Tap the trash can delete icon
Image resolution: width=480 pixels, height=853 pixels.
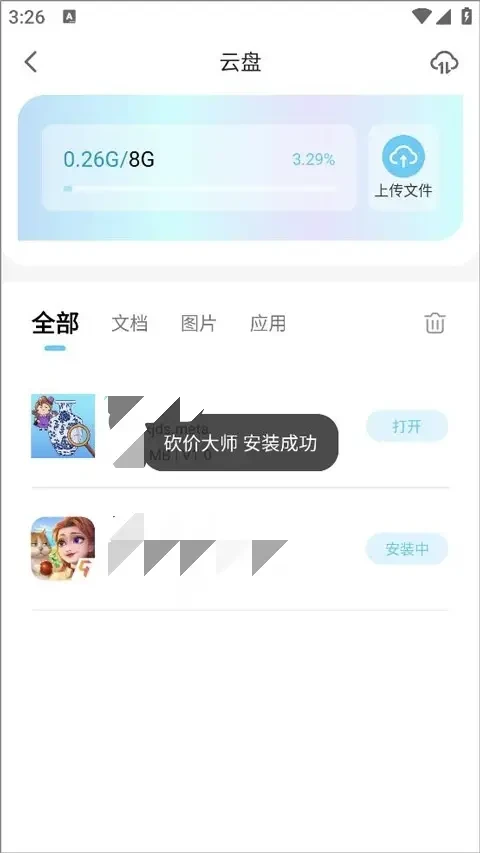click(435, 323)
